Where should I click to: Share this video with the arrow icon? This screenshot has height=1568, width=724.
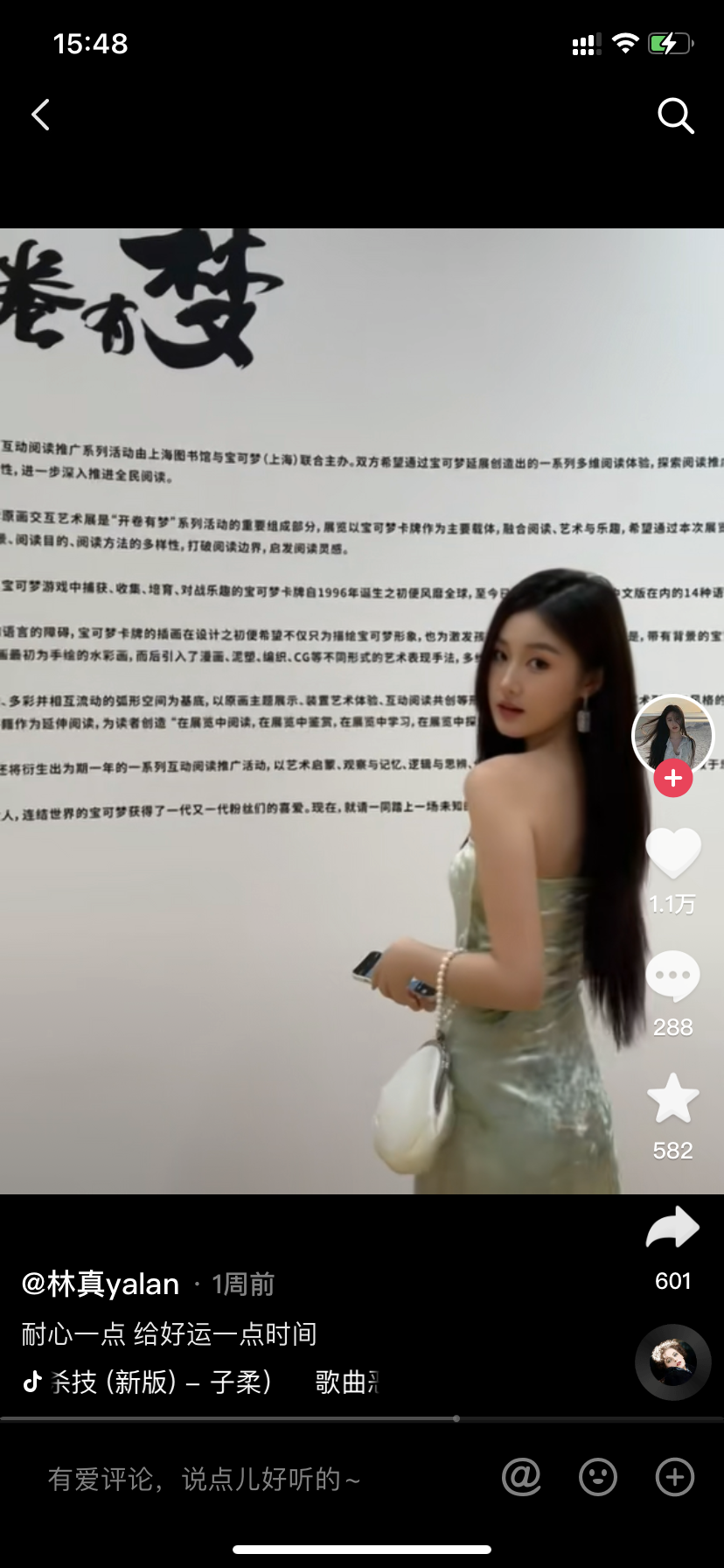click(672, 1228)
